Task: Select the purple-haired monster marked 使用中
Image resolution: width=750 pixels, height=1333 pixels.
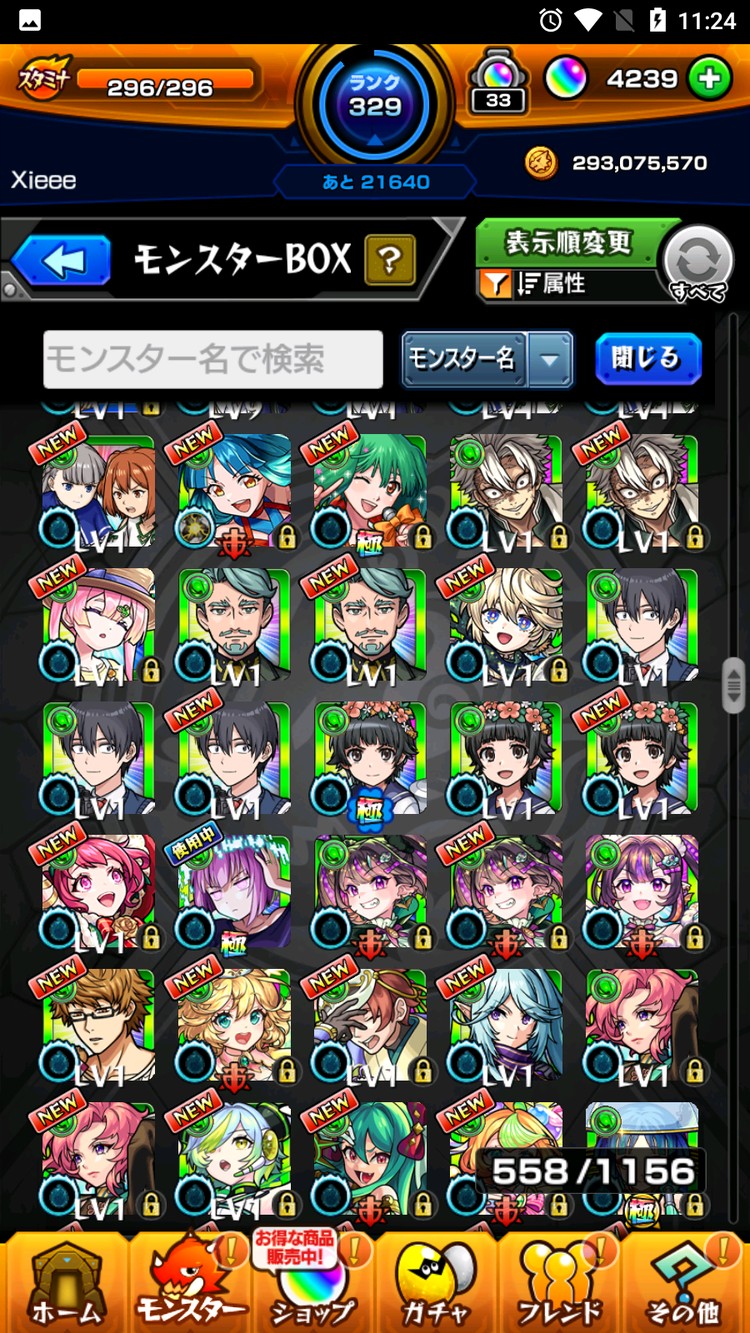Action: coord(234,892)
